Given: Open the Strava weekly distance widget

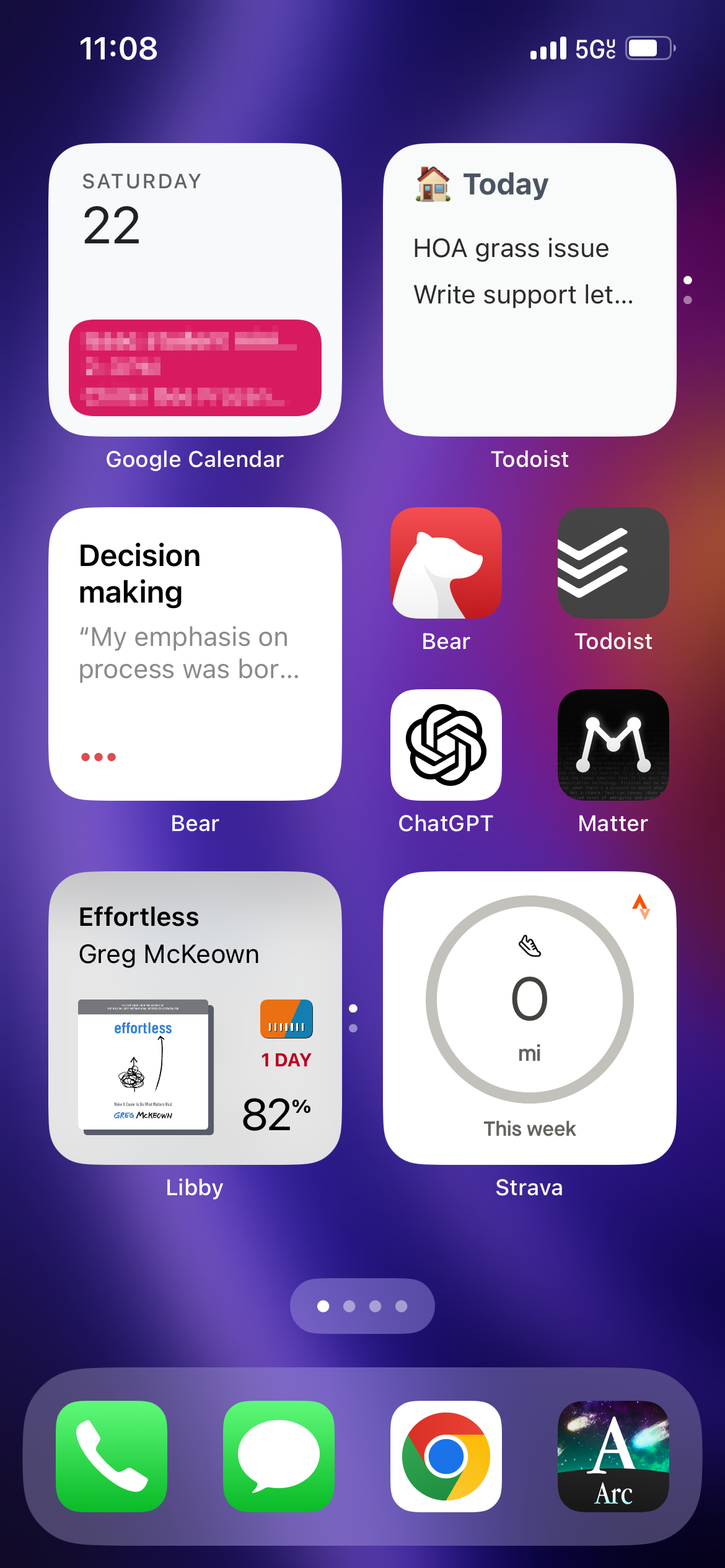Looking at the screenshot, I should [x=529, y=1017].
